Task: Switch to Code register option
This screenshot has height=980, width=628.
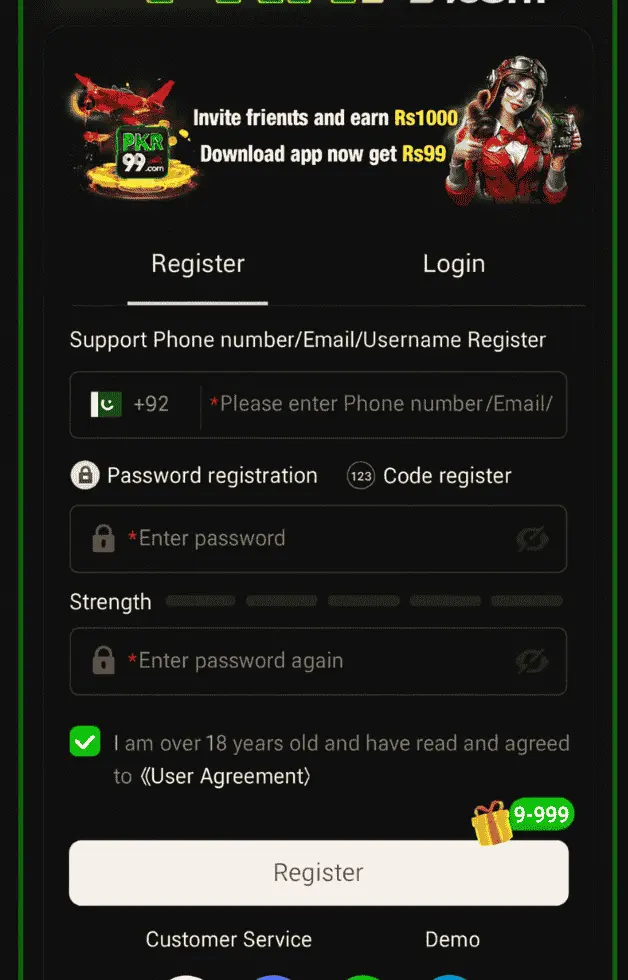Action: (430, 476)
